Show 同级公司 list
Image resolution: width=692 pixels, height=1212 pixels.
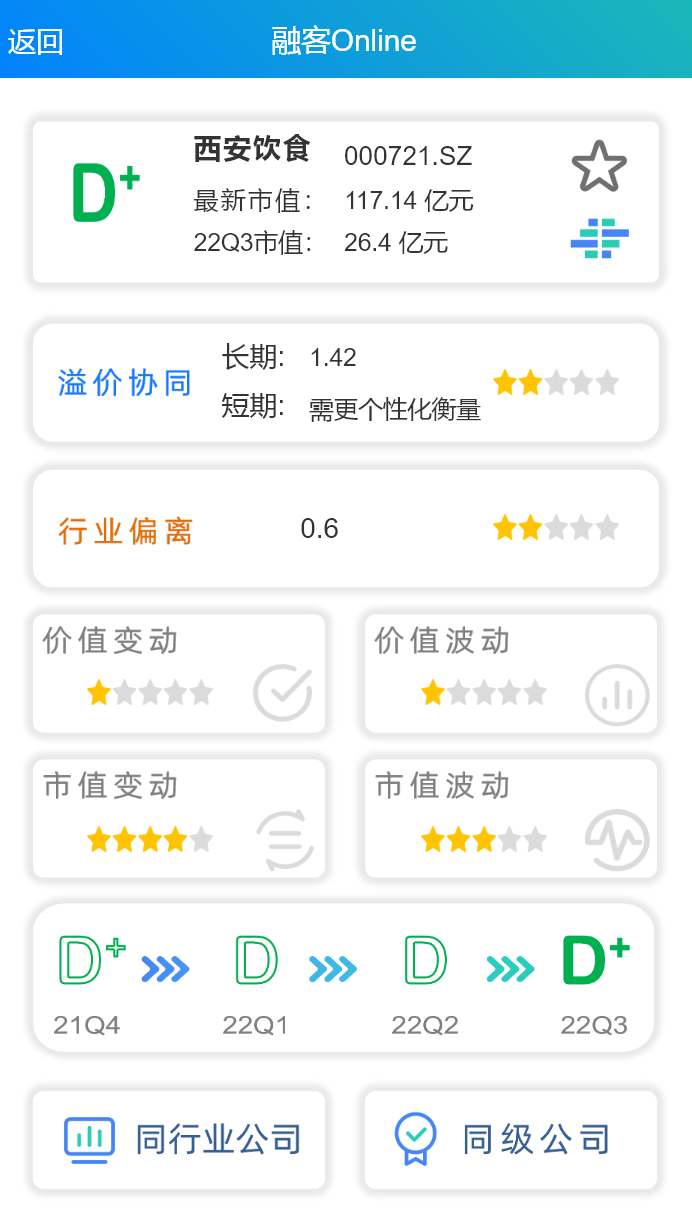pos(511,1140)
